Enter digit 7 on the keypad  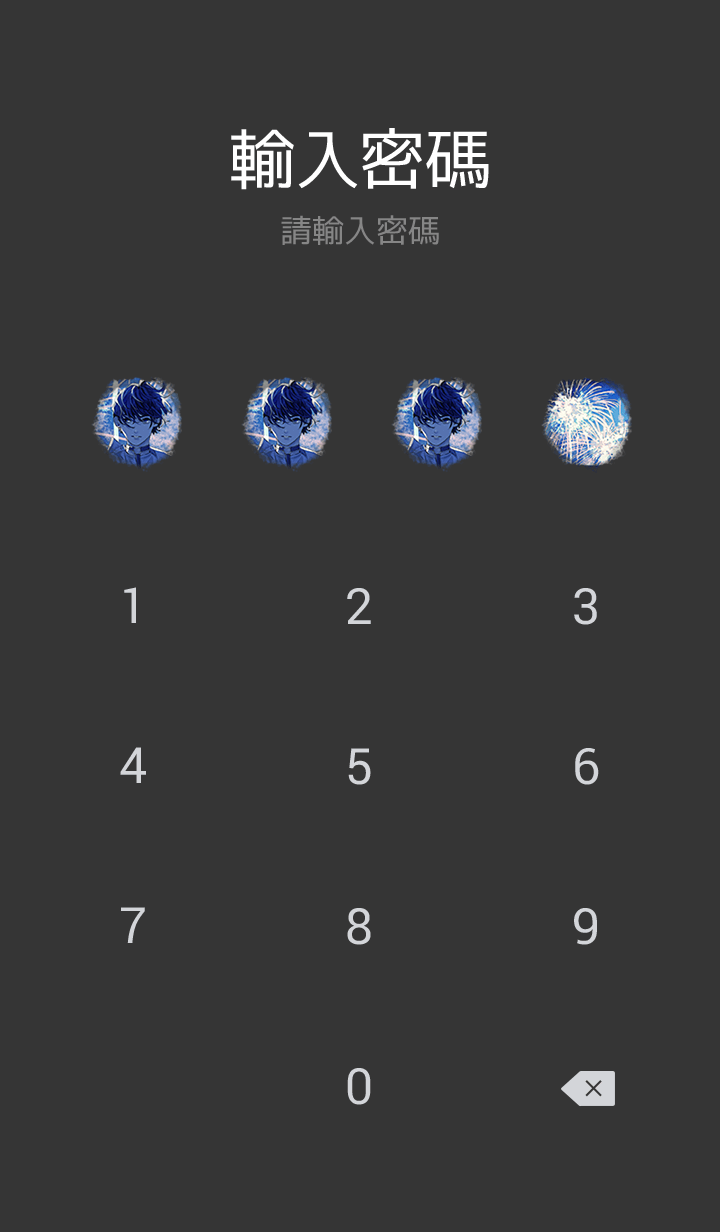click(132, 927)
